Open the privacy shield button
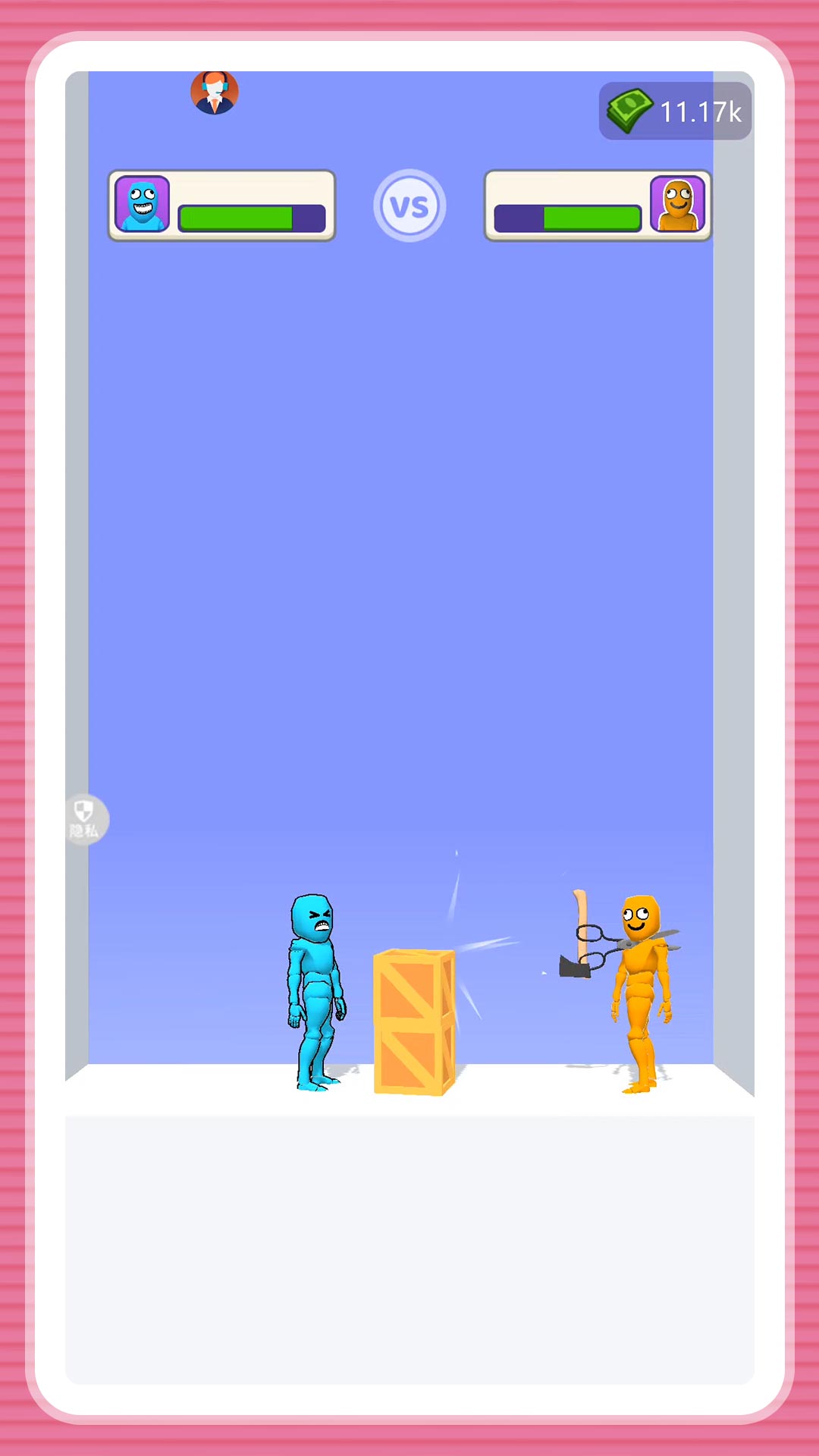The height and width of the screenshot is (1456, 819). tap(85, 820)
